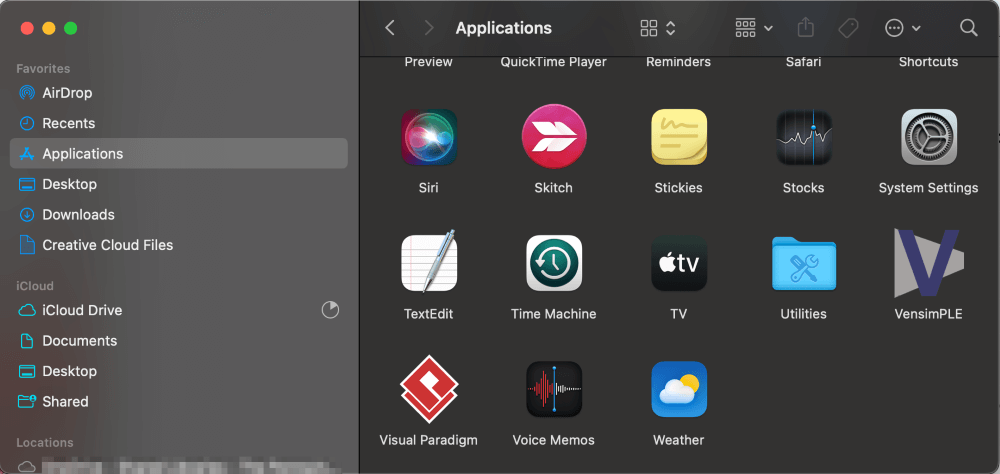Change the icon view style
1000x474 pixels.
tap(658, 28)
